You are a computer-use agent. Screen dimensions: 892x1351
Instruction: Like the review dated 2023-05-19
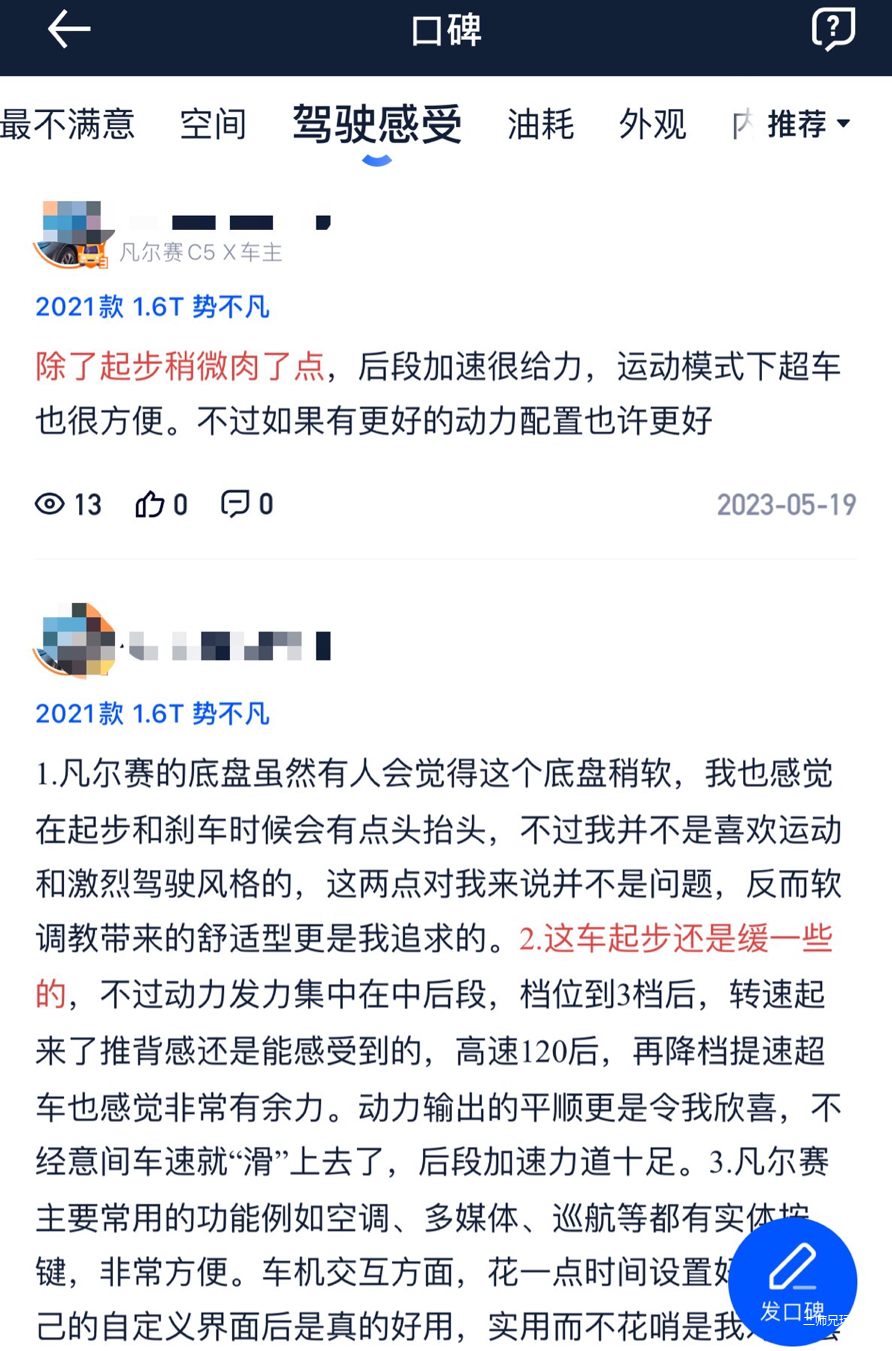coord(161,504)
